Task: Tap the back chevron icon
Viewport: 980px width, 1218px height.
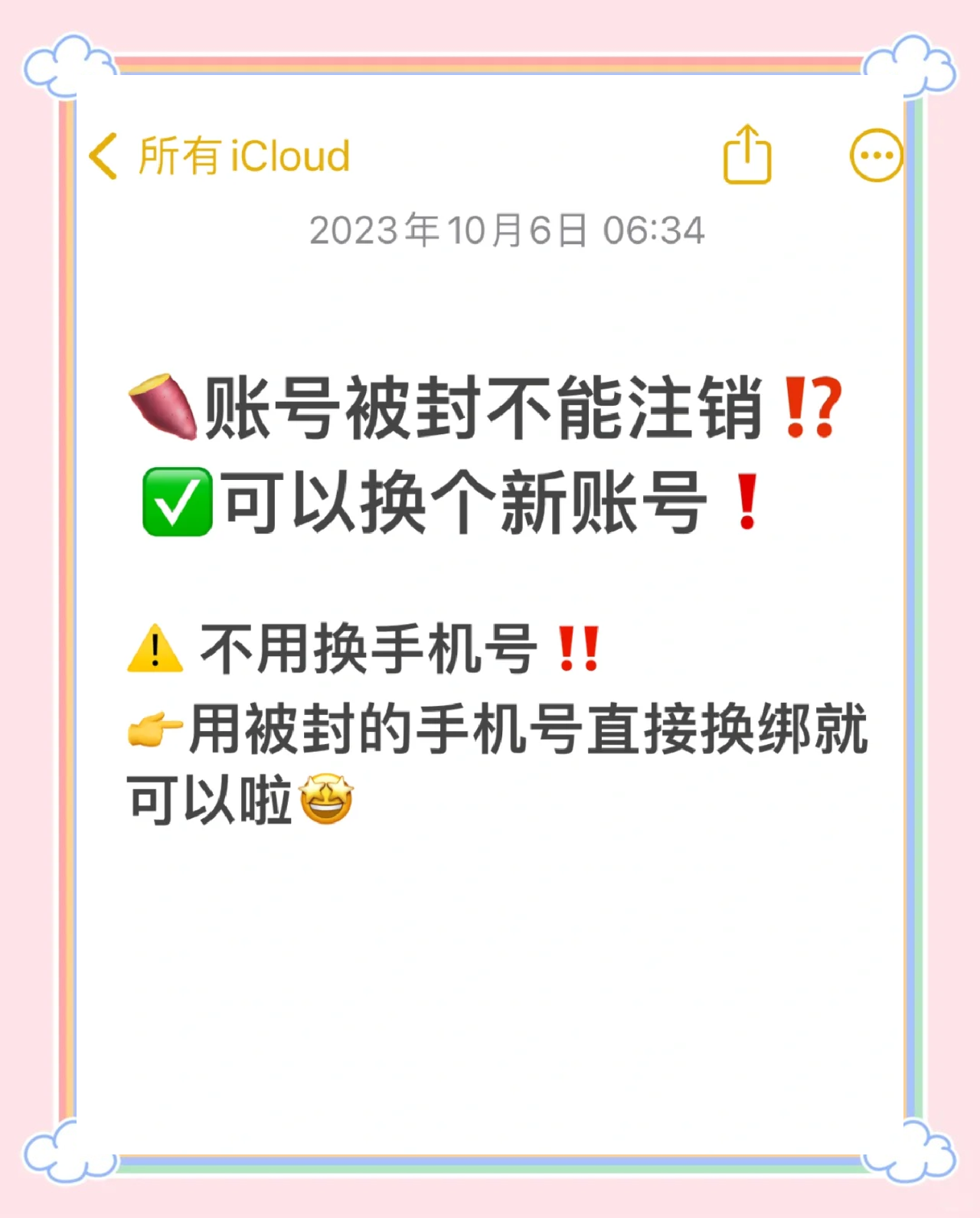Action: (x=103, y=155)
